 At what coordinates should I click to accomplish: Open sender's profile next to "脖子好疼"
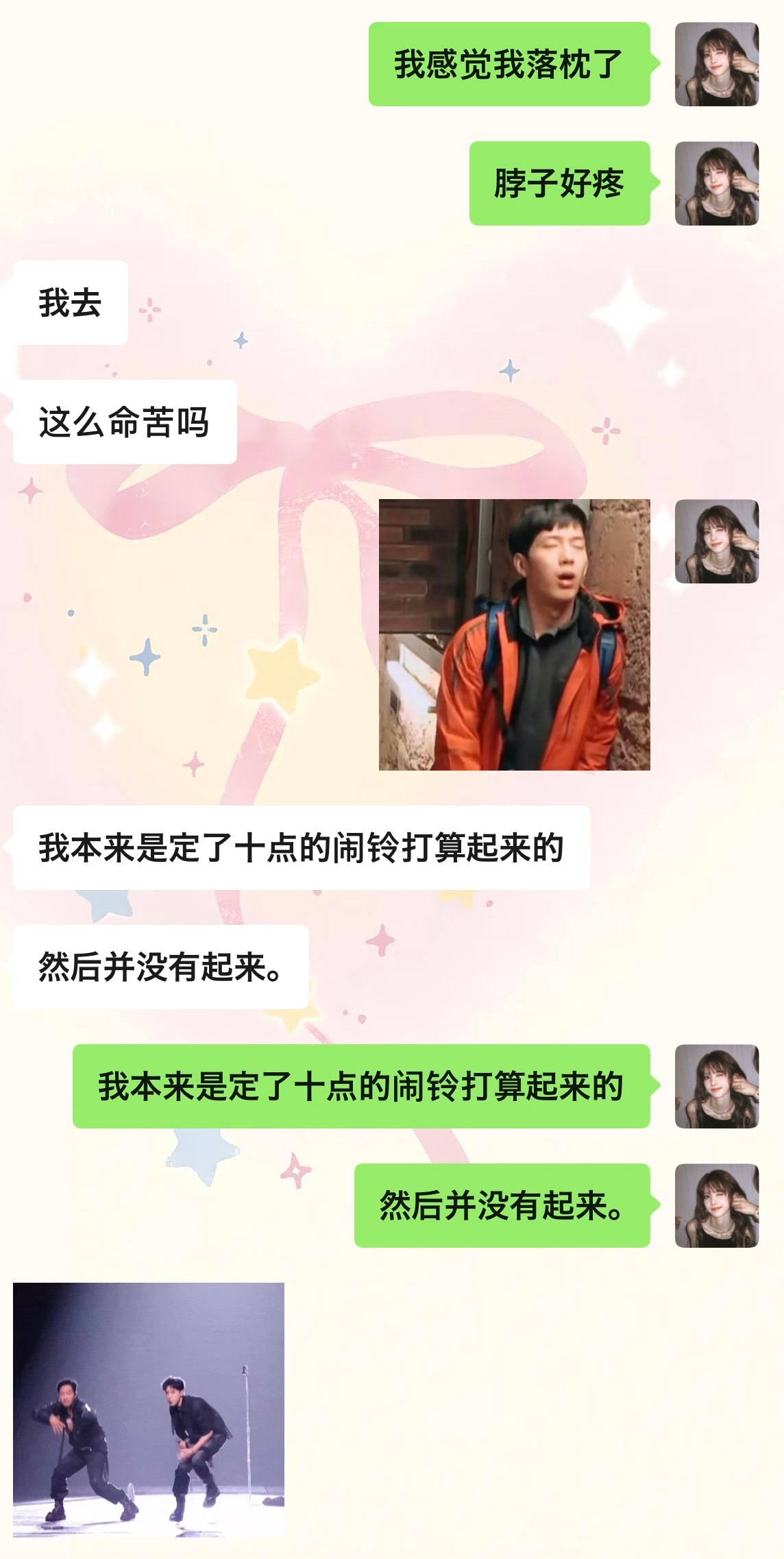(x=717, y=183)
